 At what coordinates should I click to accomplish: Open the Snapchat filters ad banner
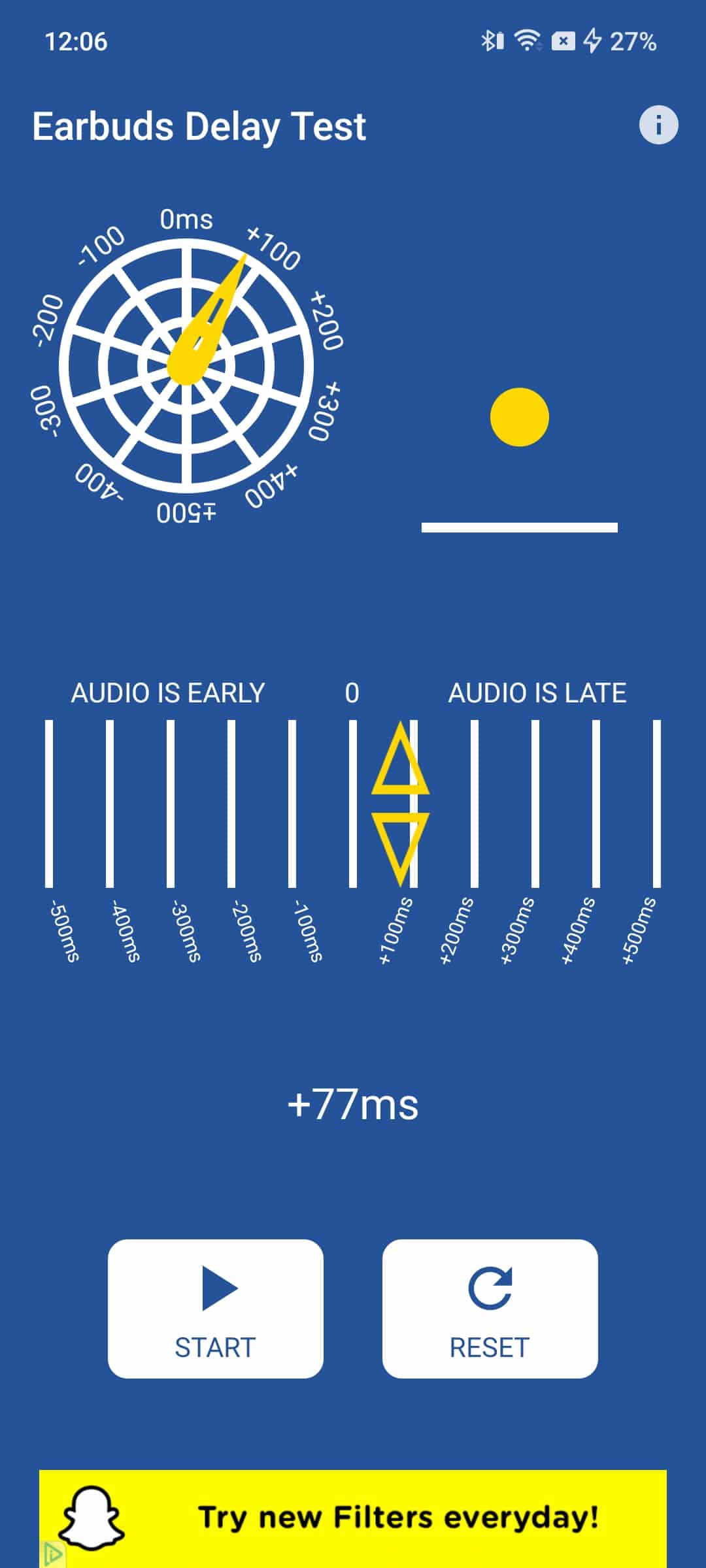click(x=353, y=1517)
